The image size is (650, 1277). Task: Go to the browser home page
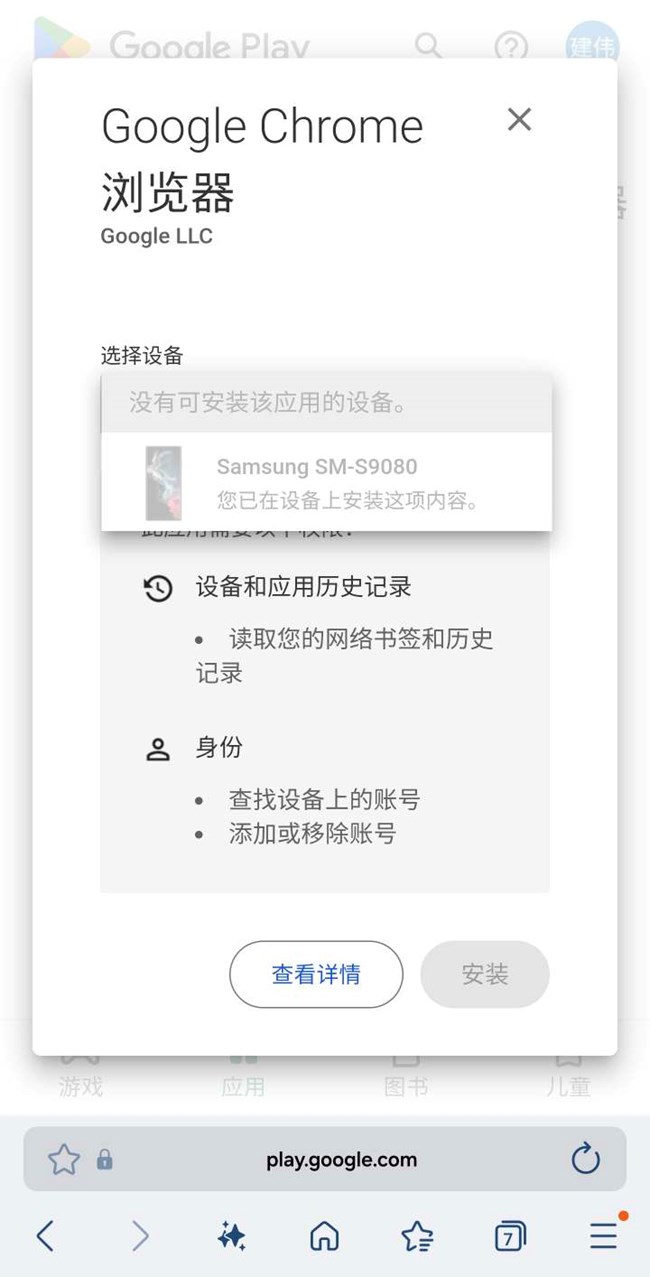coord(325,1237)
